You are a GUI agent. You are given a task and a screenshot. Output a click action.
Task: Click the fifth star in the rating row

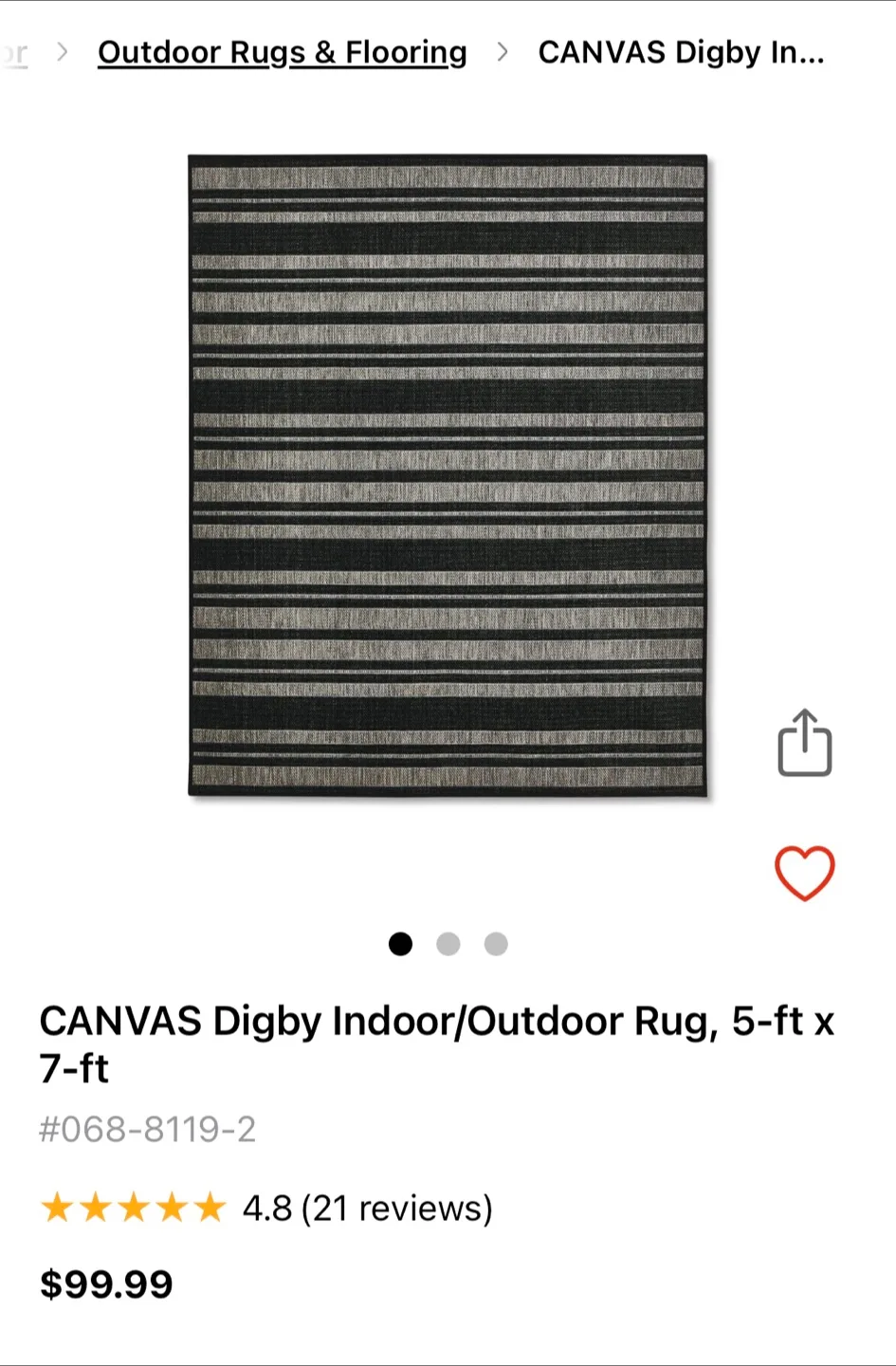[209, 1208]
